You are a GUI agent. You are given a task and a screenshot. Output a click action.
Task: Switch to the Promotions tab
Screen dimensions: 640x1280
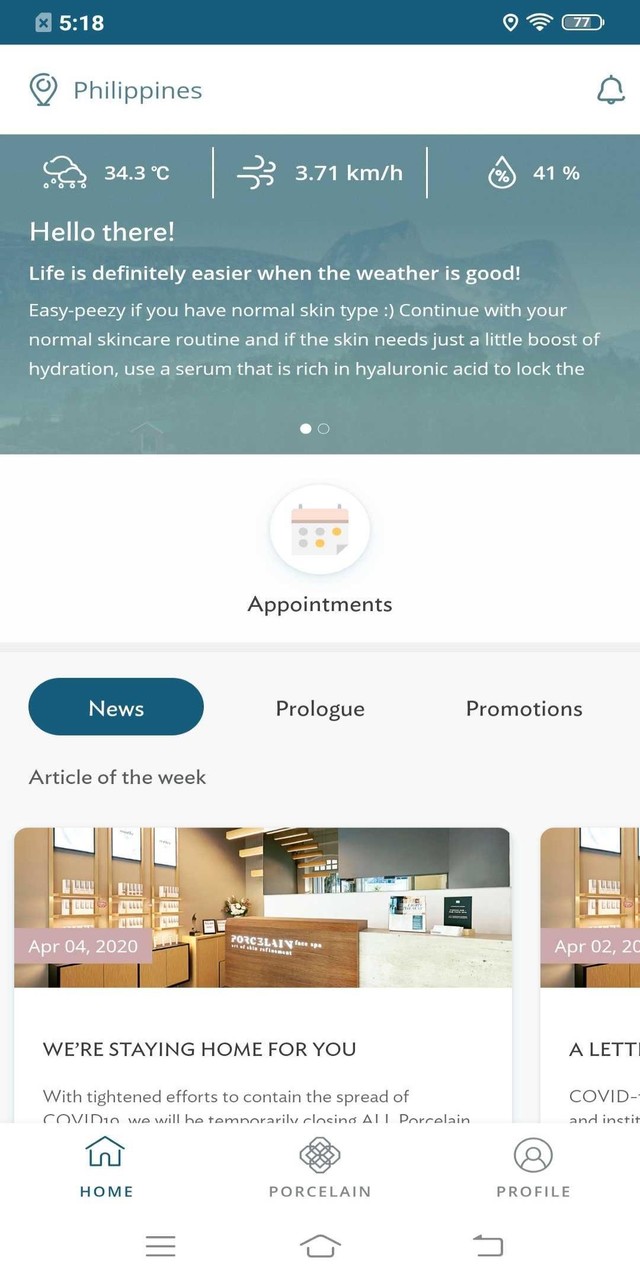tap(524, 708)
